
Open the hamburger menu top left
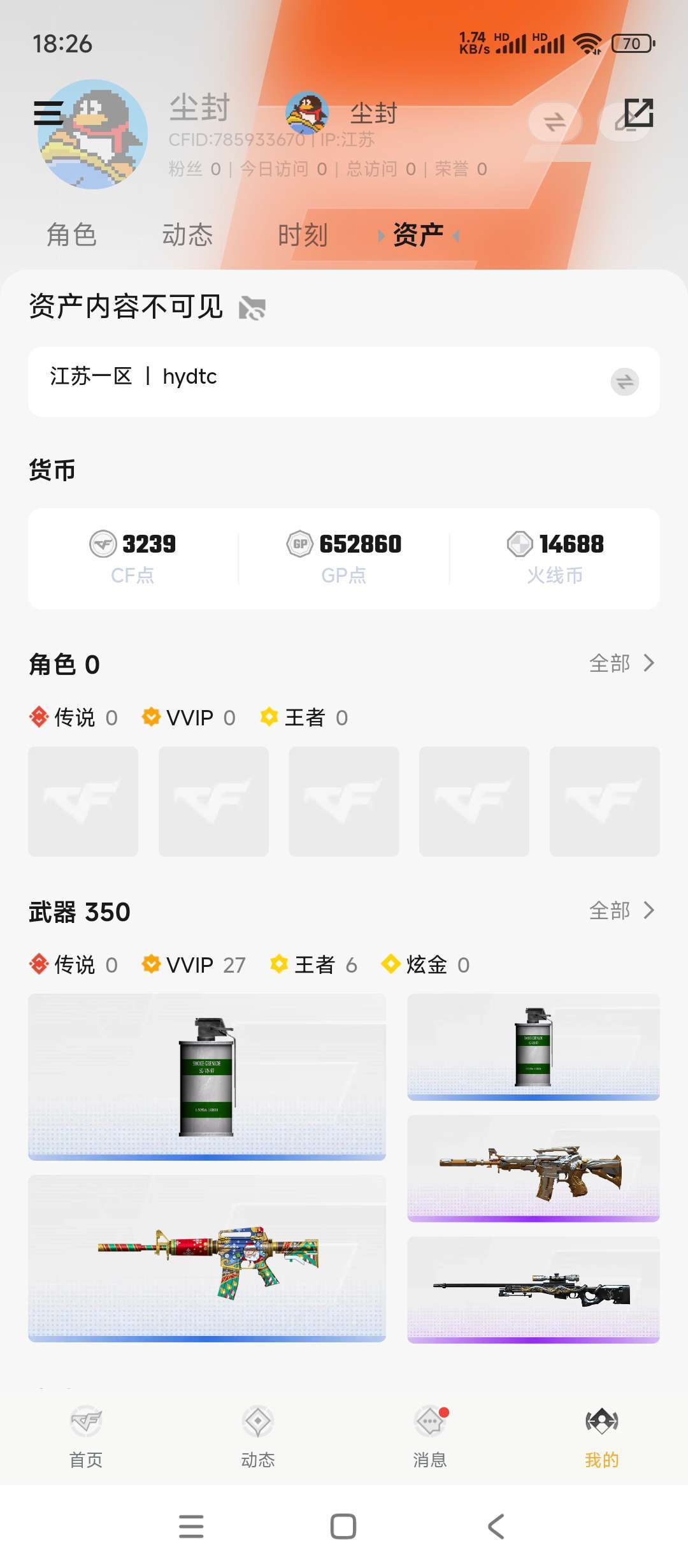point(48,113)
